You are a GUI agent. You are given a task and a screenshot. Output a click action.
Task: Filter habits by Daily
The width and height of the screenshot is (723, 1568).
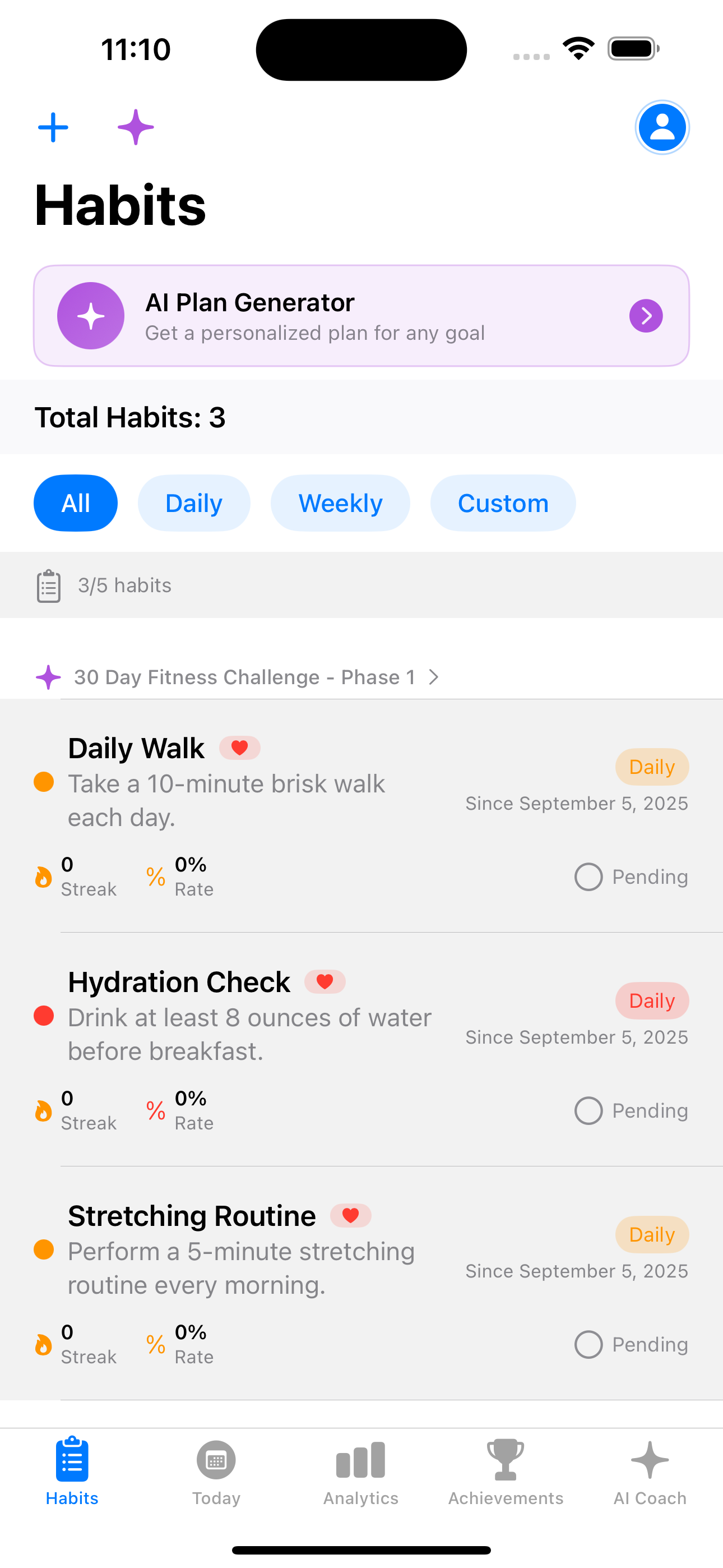[x=193, y=504]
